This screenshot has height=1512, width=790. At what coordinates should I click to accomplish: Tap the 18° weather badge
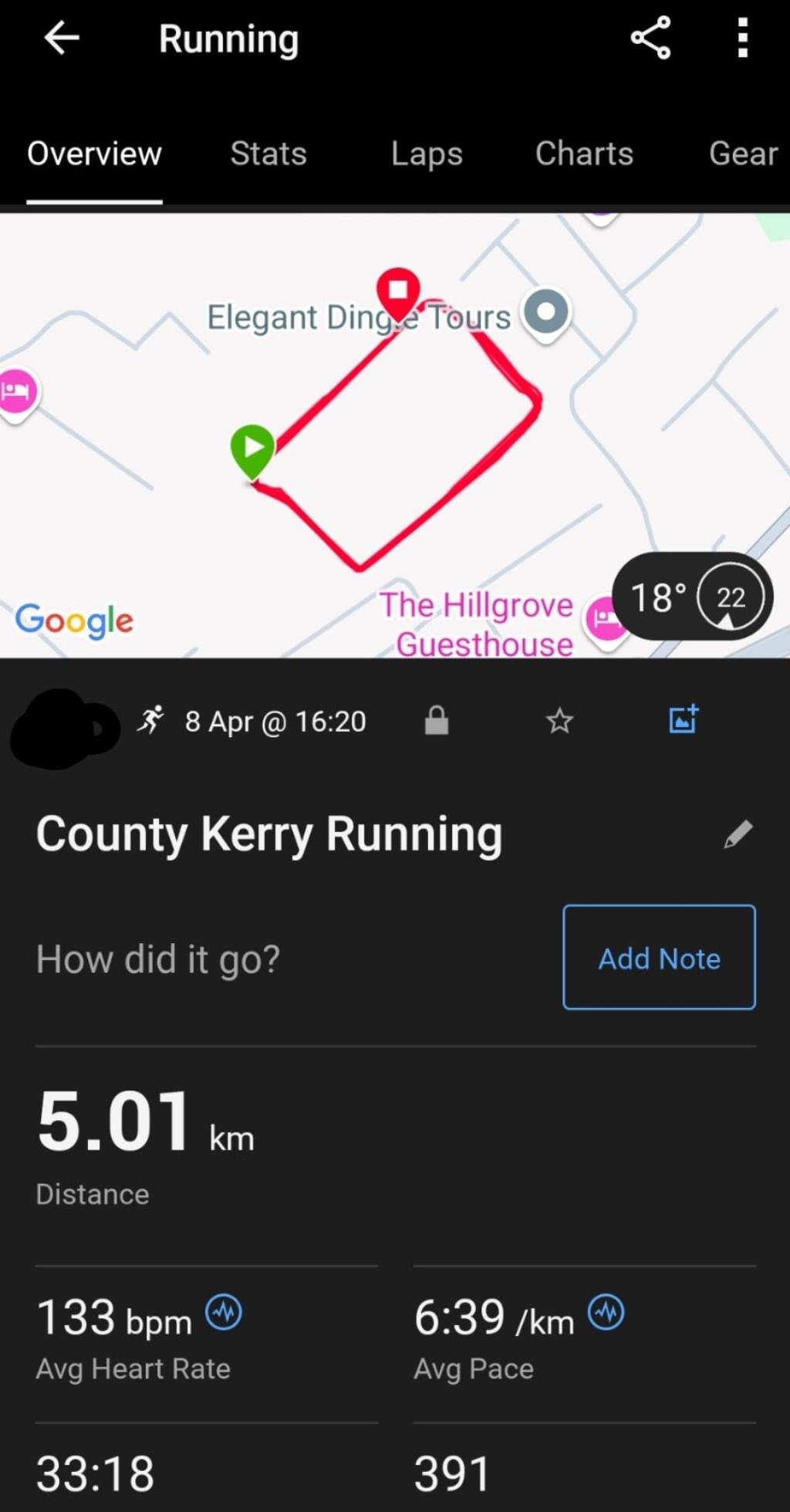tap(692, 597)
